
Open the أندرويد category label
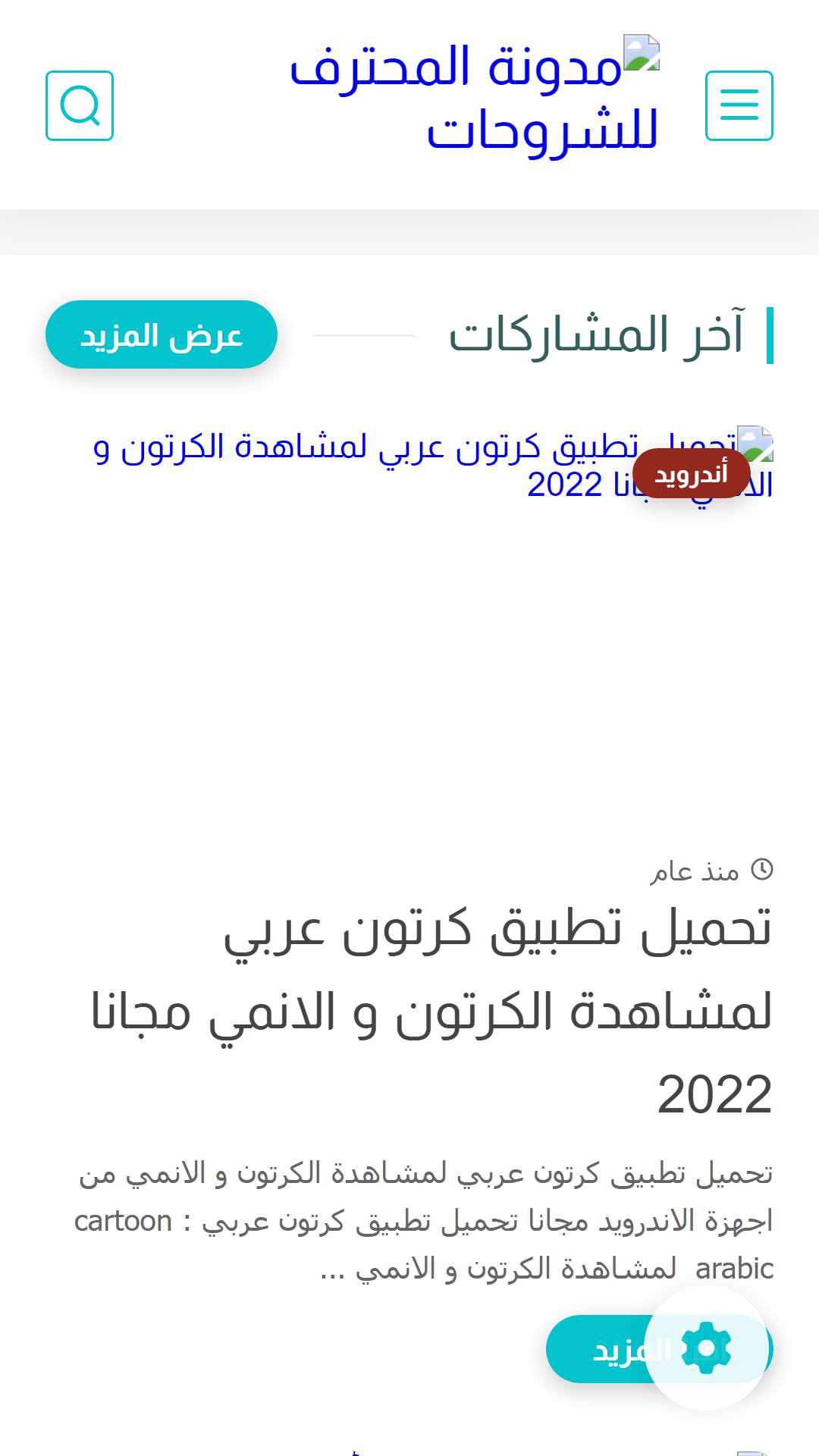pos(691,474)
